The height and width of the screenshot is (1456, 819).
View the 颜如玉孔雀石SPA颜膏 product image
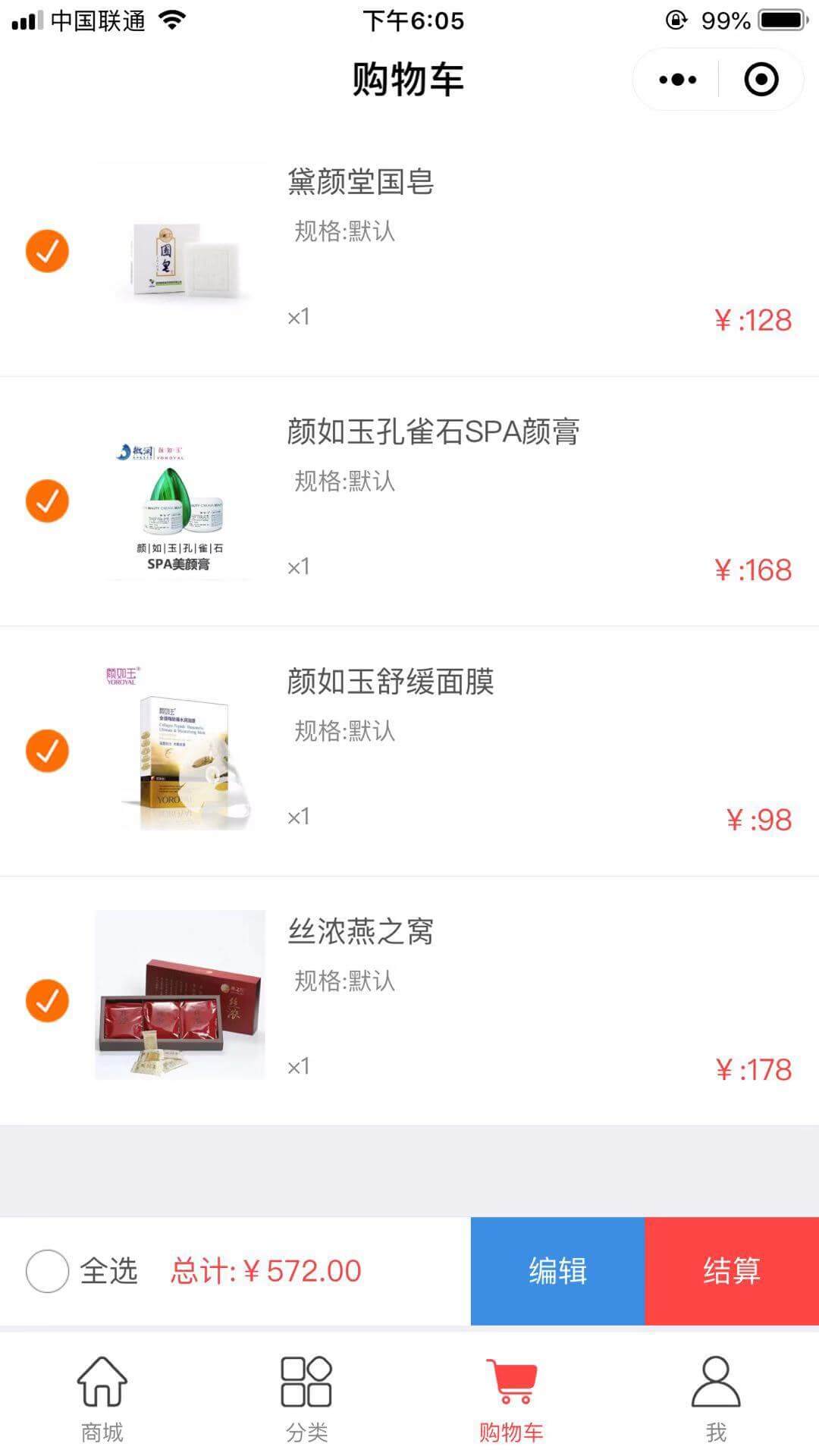click(x=180, y=501)
